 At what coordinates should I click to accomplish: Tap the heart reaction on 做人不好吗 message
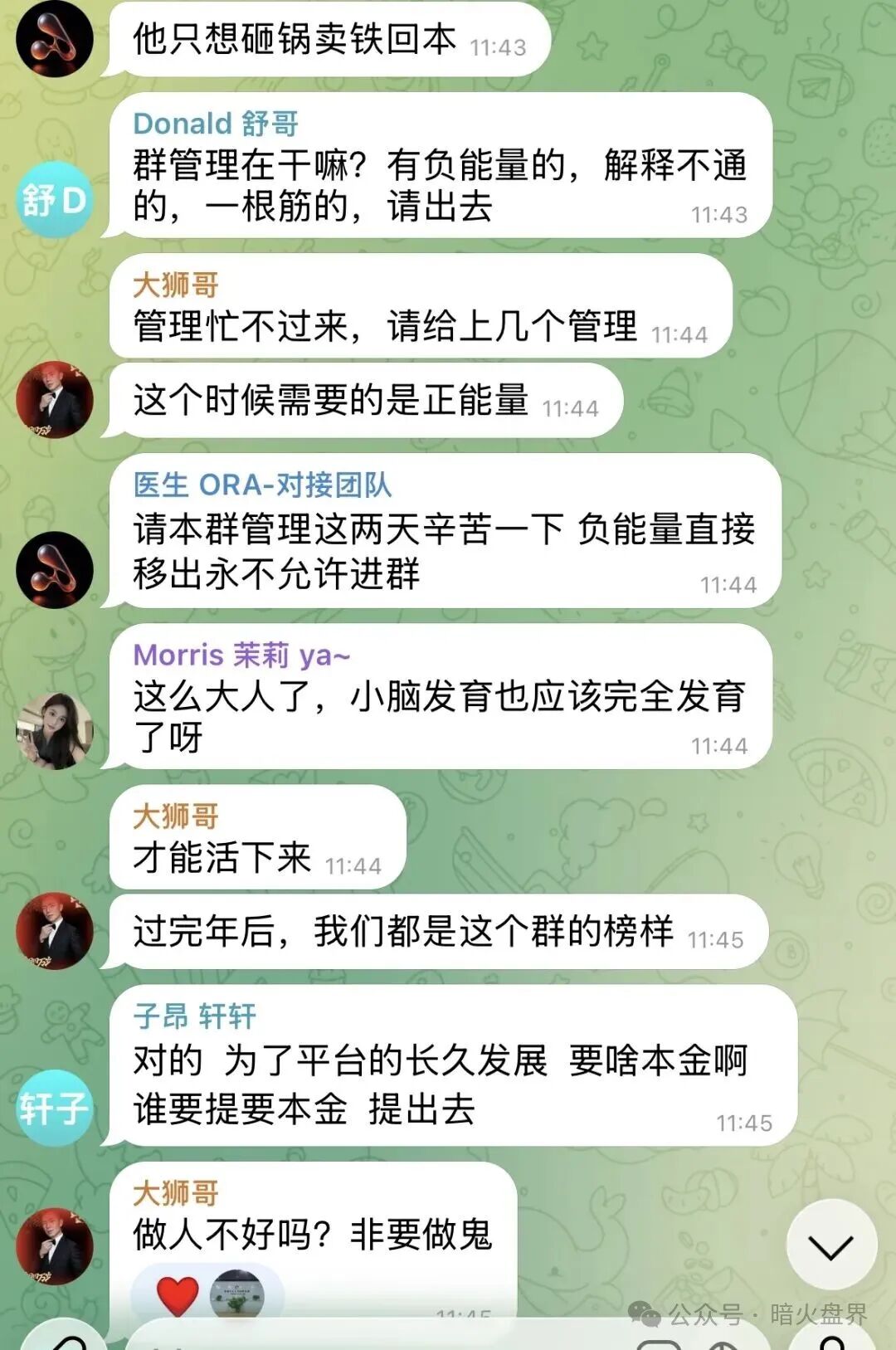(178, 1294)
